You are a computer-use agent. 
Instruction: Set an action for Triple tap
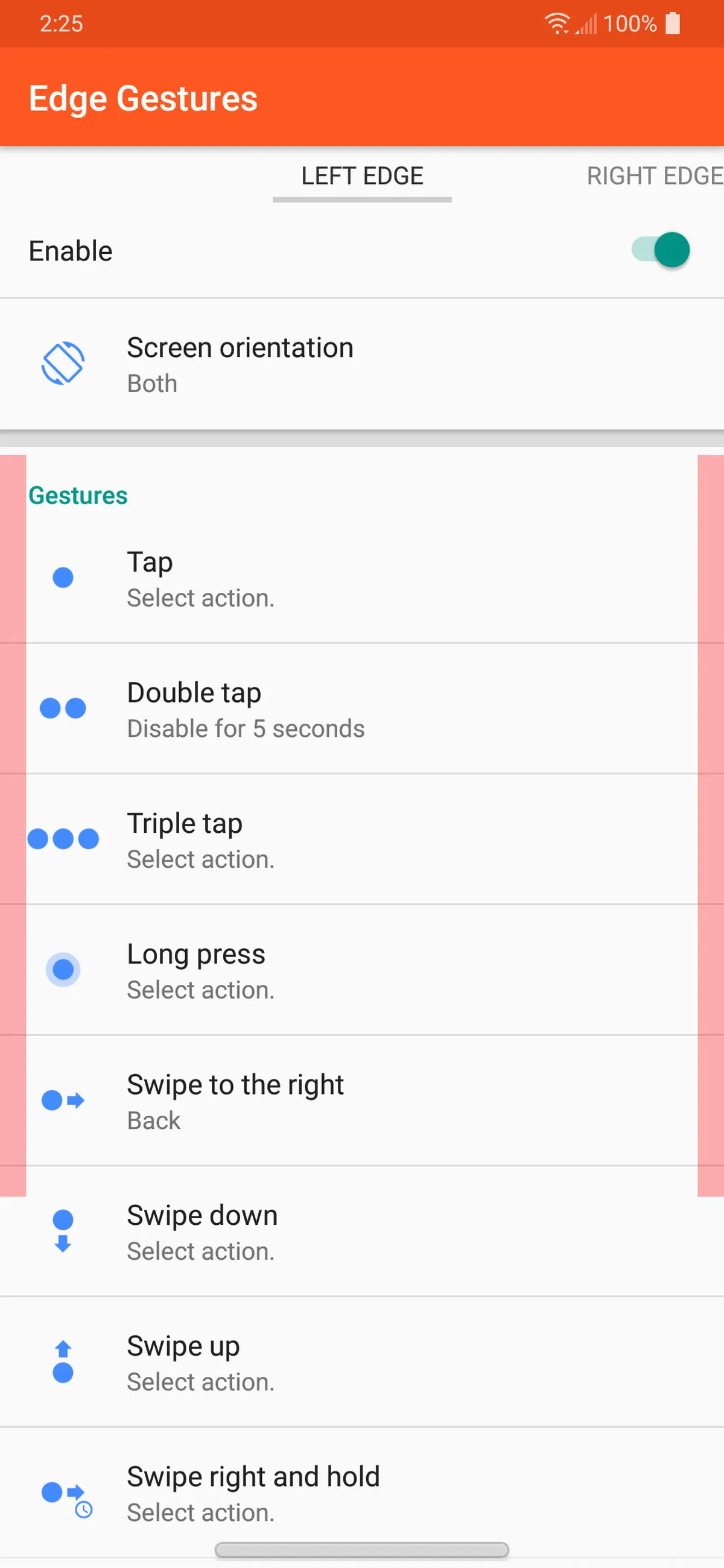tap(361, 839)
